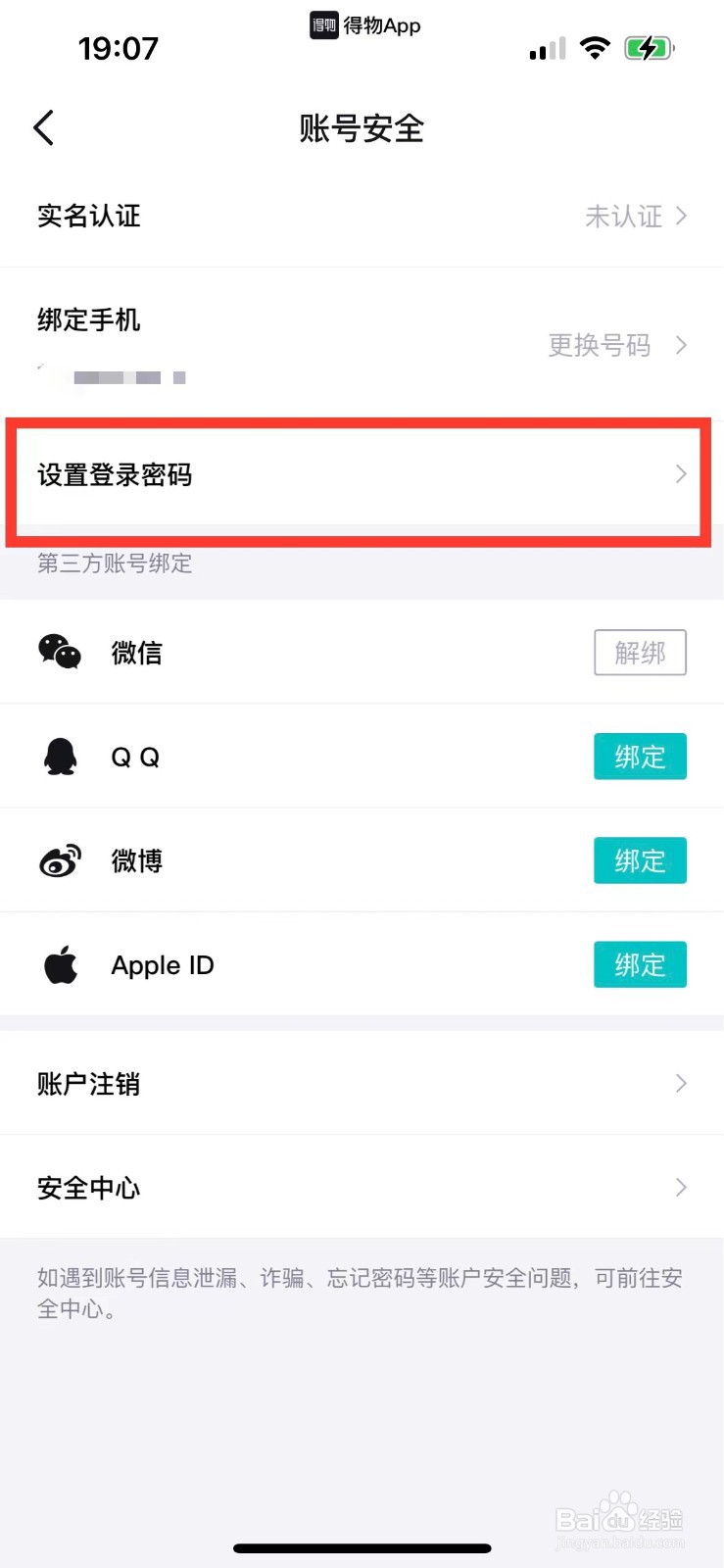The height and width of the screenshot is (1568, 724).
Task: Tap the WeChat icon in third-party bindings
Action: (x=59, y=652)
